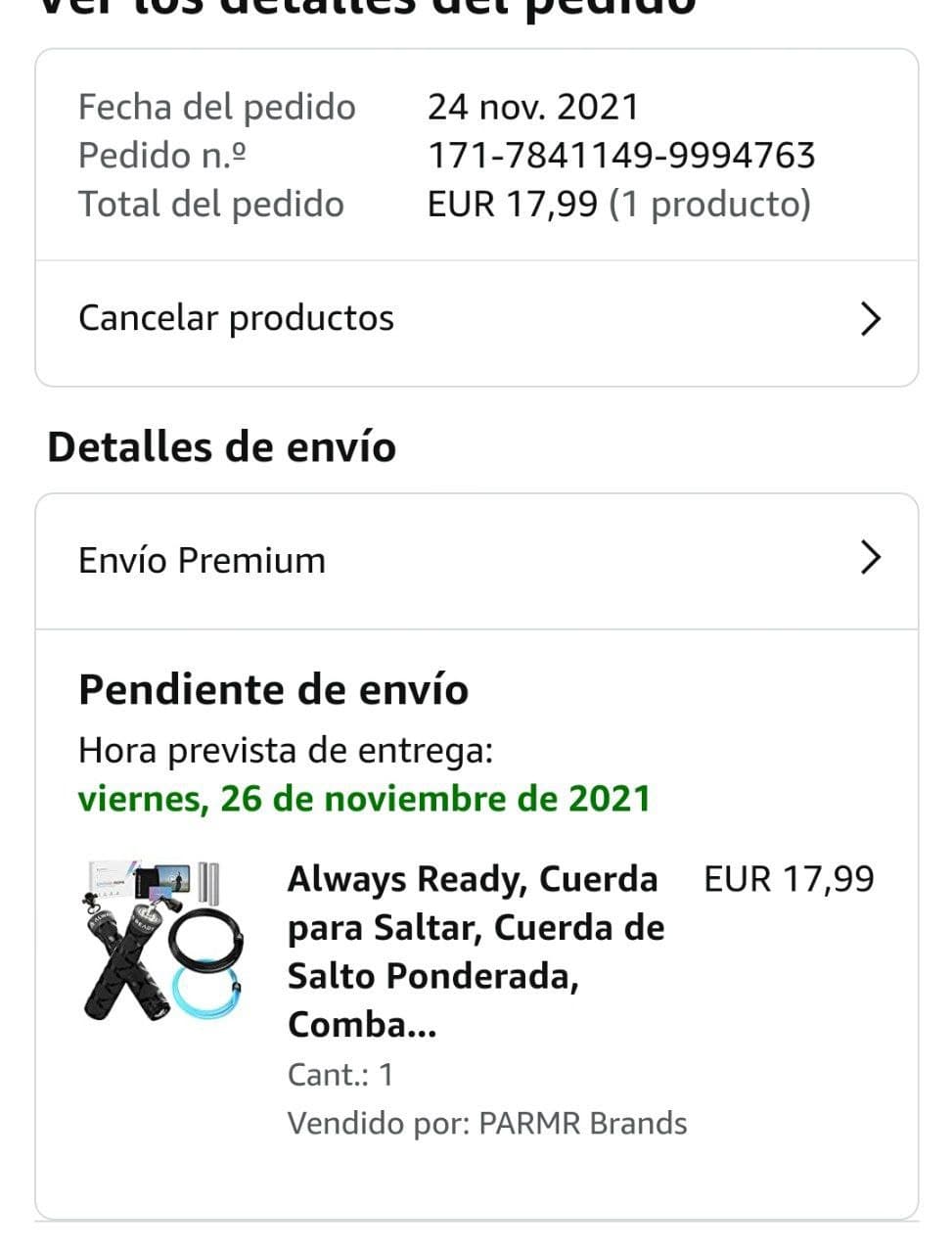952x1253 pixels.
Task: Open the Cancelar productos option
Action: point(476,319)
